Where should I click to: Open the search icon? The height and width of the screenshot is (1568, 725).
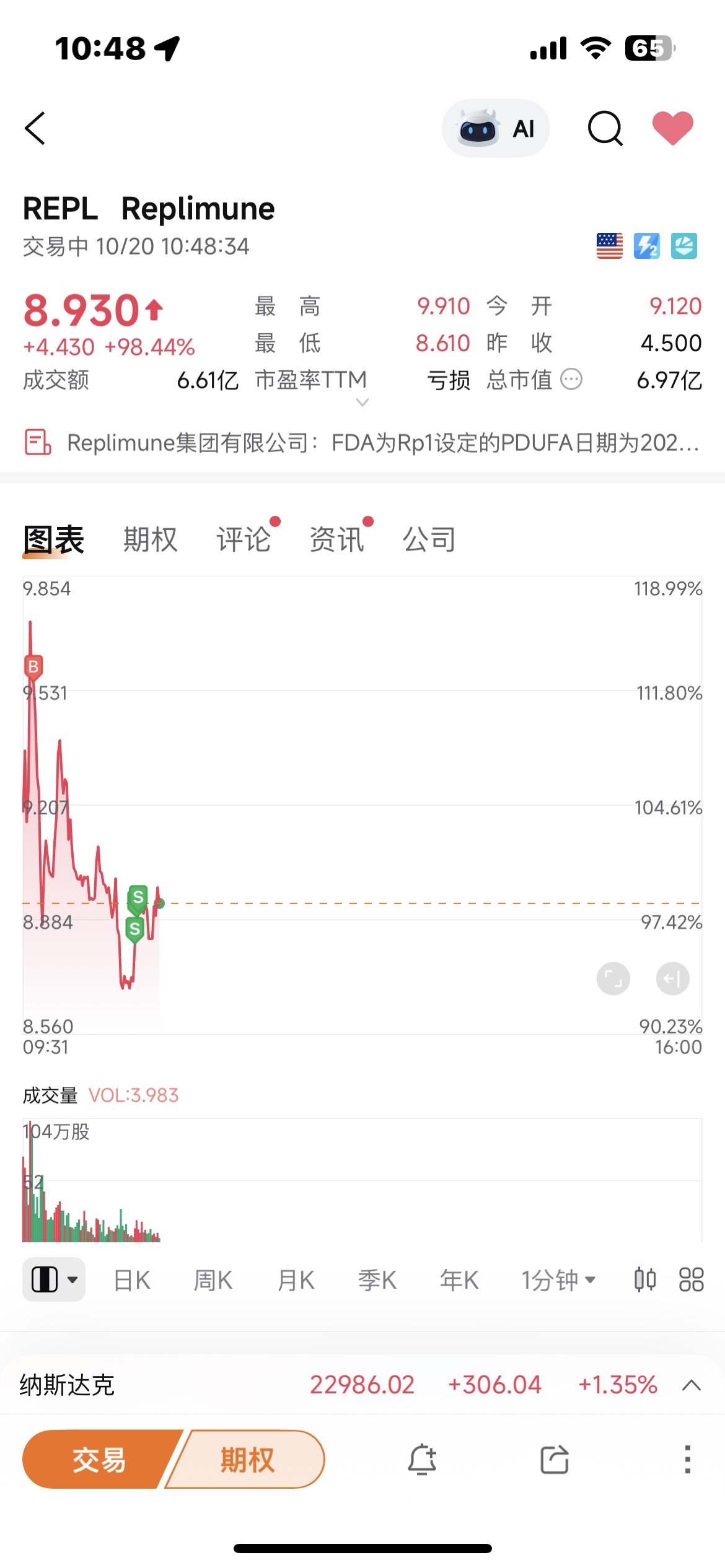coord(605,129)
